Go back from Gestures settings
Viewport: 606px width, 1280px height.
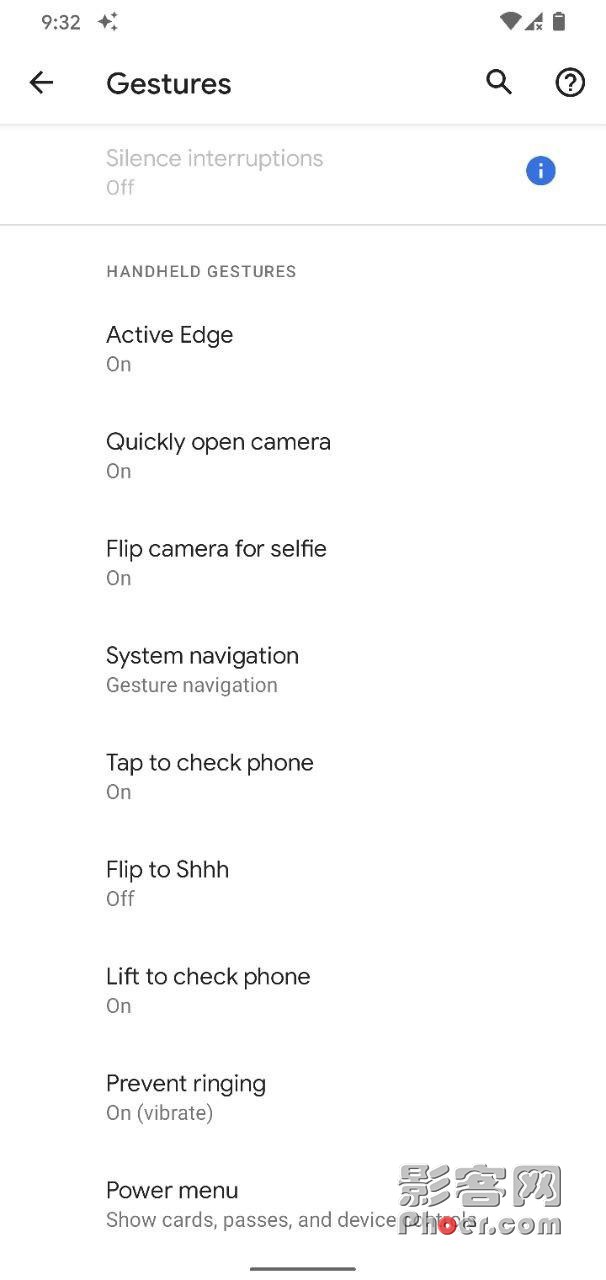[x=41, y=83]
